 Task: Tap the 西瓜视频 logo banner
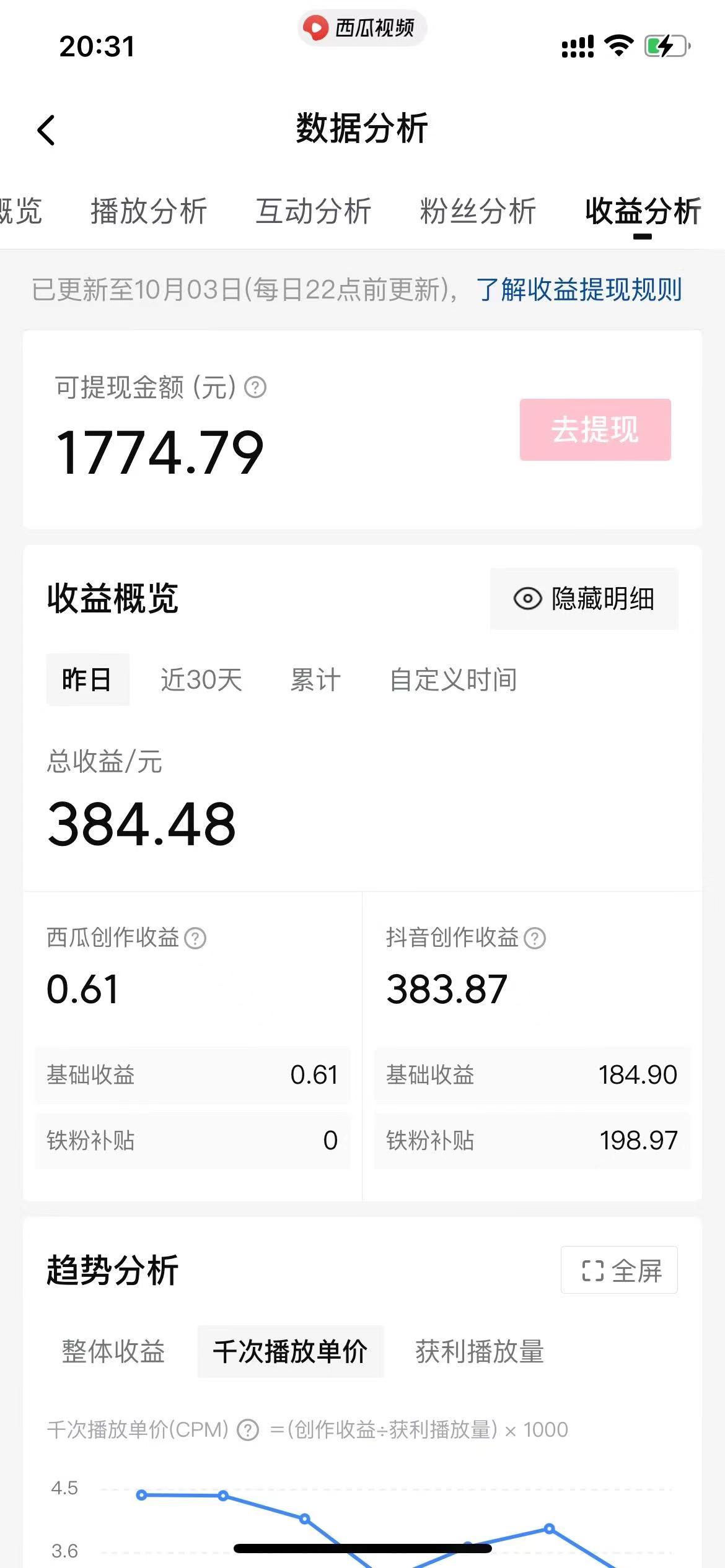click(x=362, y=28)
